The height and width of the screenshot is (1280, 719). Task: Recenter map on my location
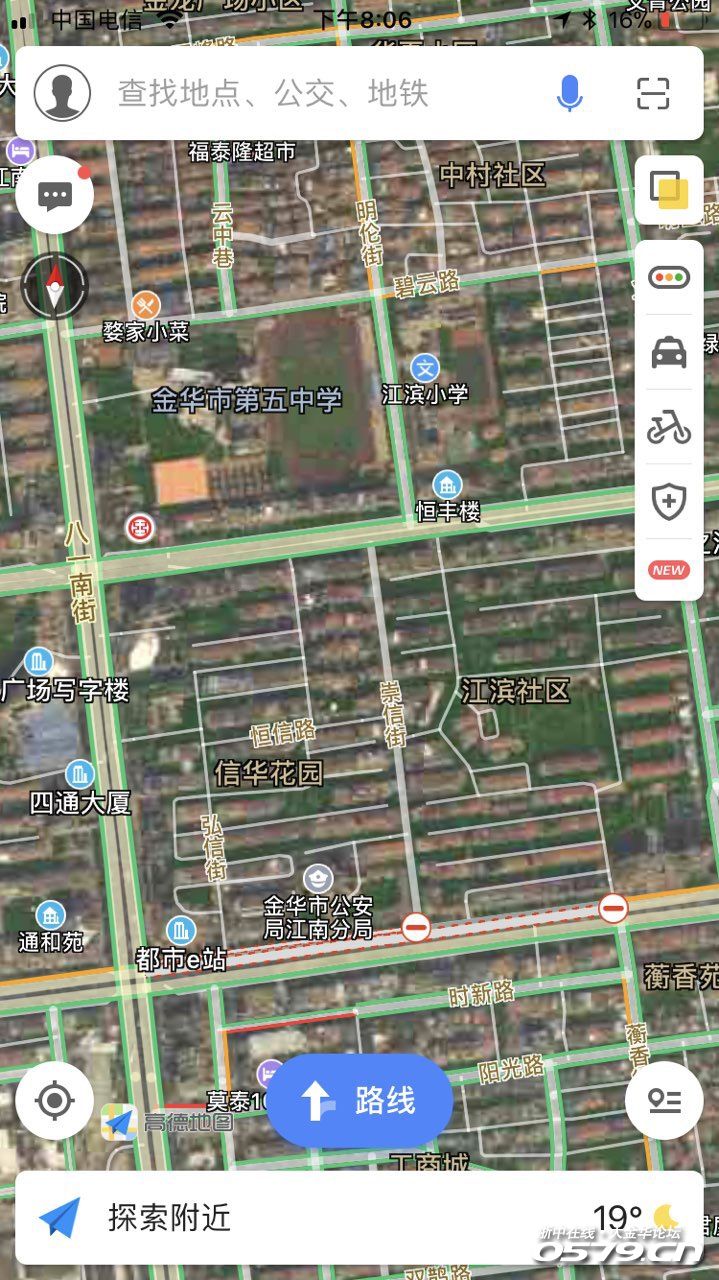click(55, 1101)
